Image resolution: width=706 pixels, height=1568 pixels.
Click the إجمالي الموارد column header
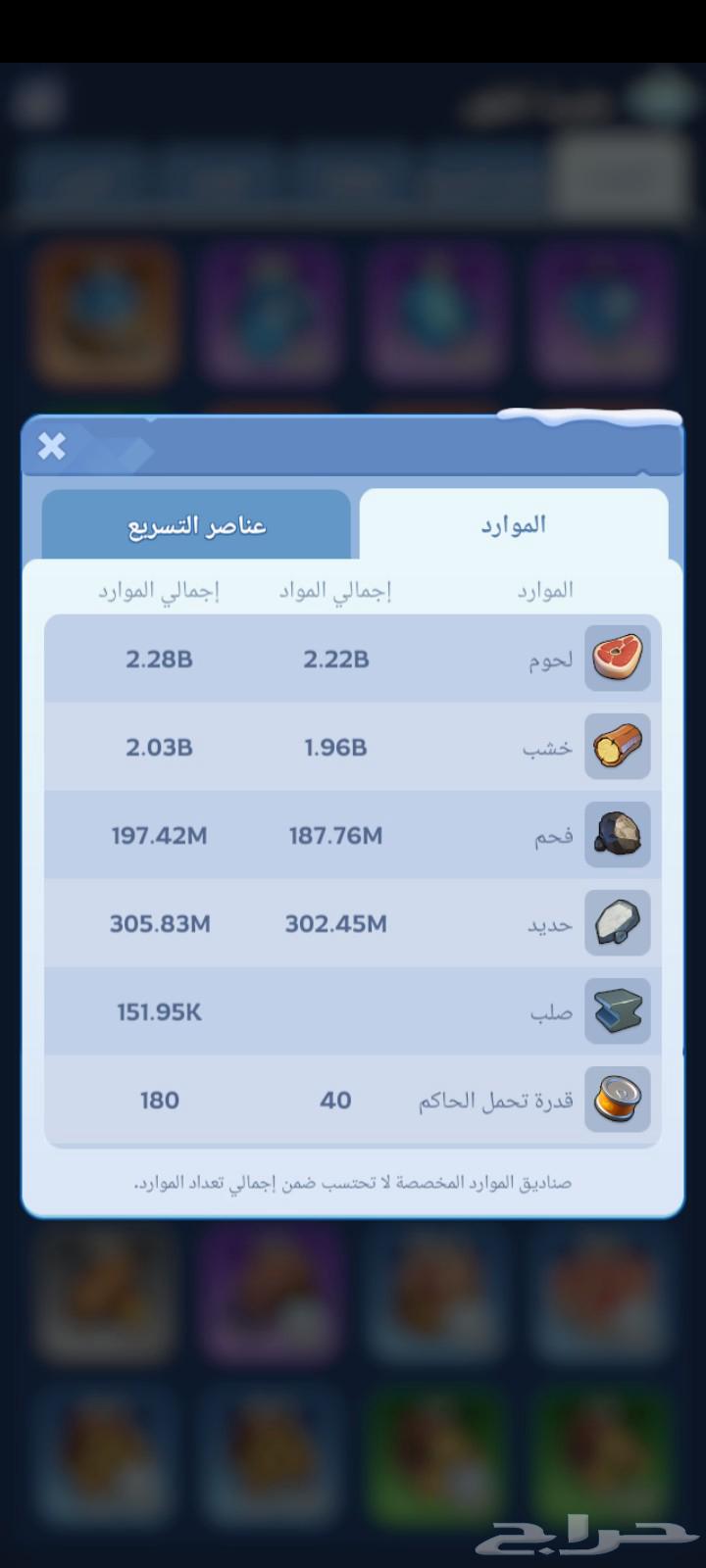pos(160,589)
